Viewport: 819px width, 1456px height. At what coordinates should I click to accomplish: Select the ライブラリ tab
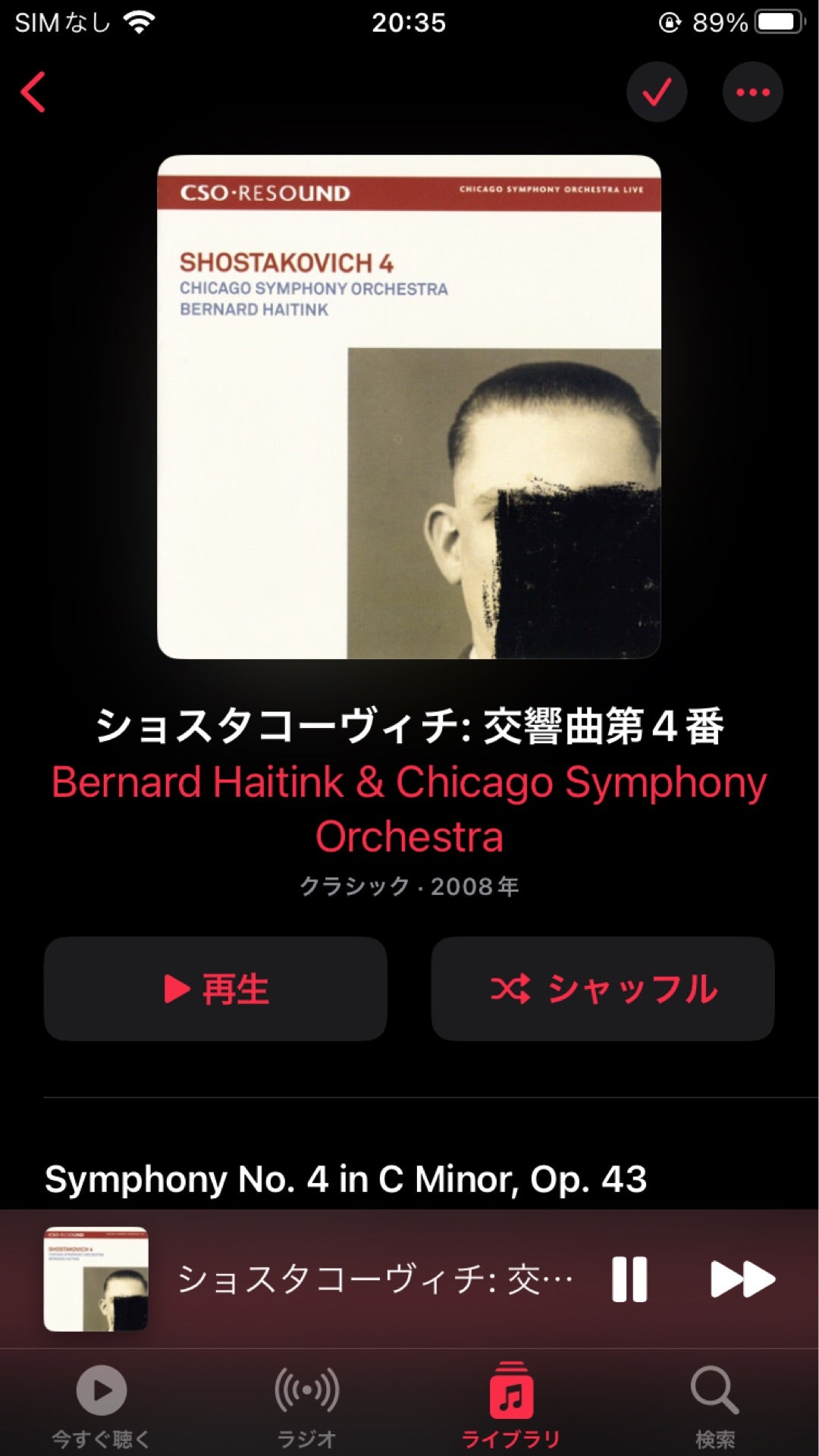pyautogui.click(x=511, y=1404)
